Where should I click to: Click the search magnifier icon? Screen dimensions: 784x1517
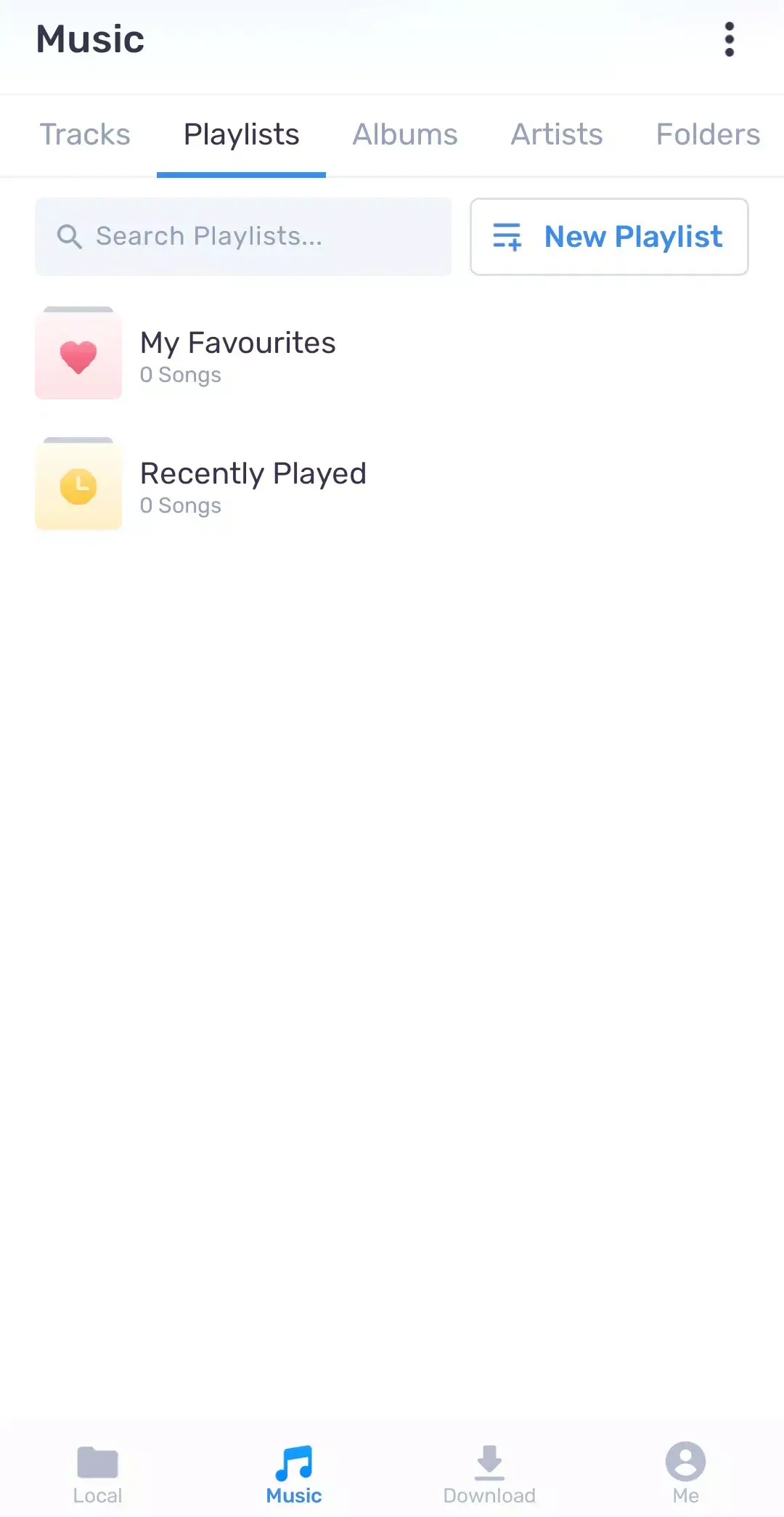(x=70, y=237)
